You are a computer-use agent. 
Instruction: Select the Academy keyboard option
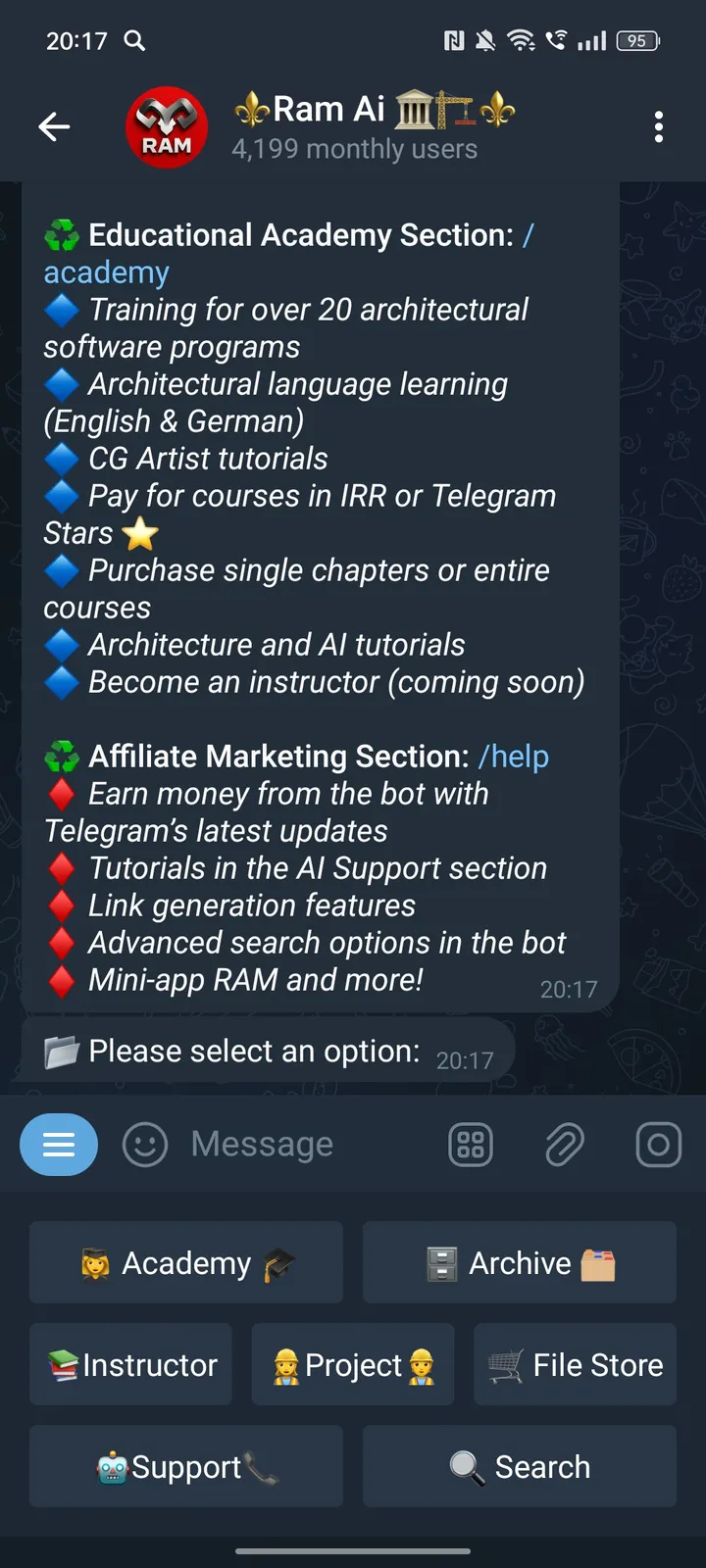coord(185,1262)
